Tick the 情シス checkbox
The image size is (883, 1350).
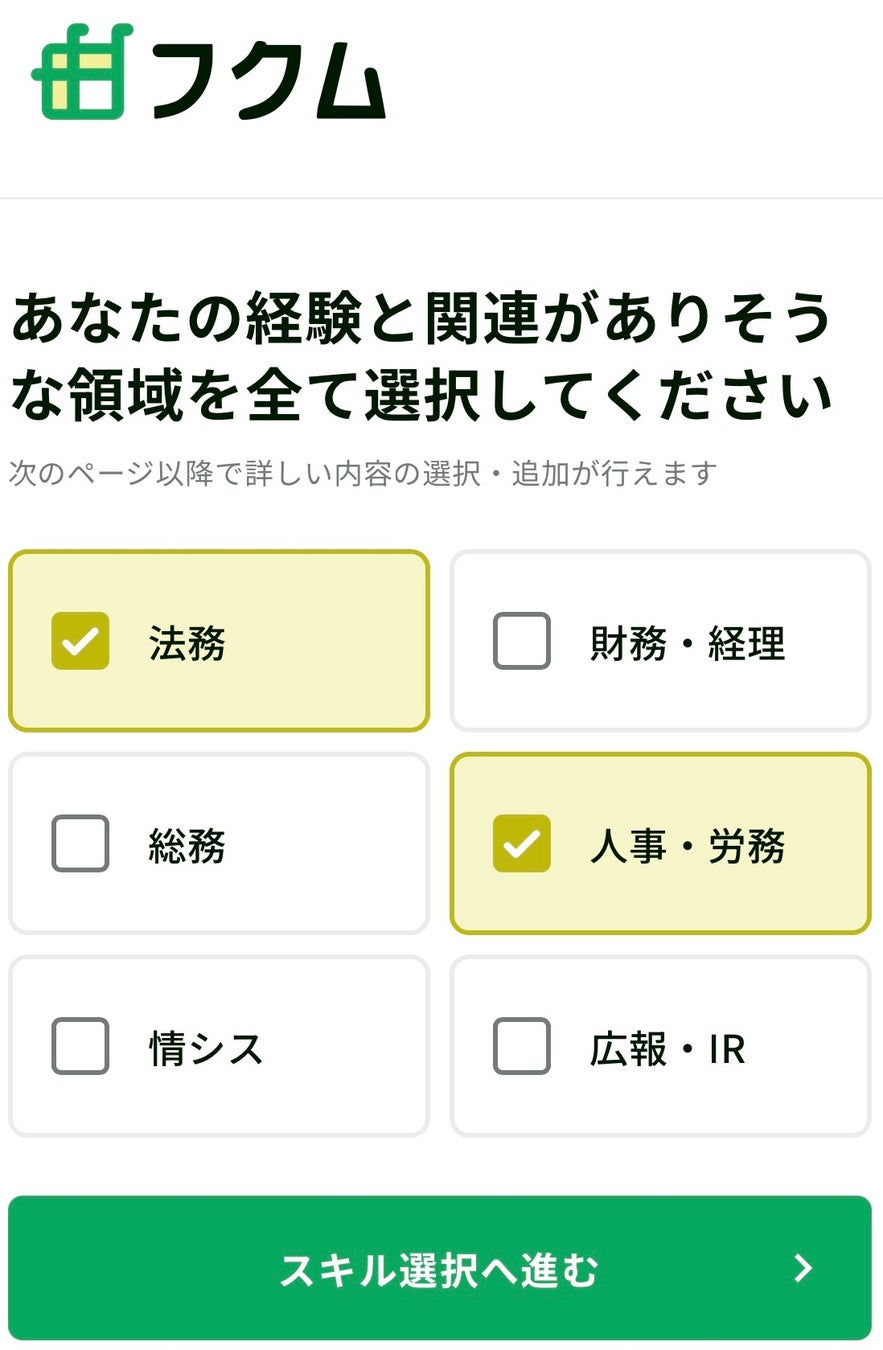[80, 1046]
